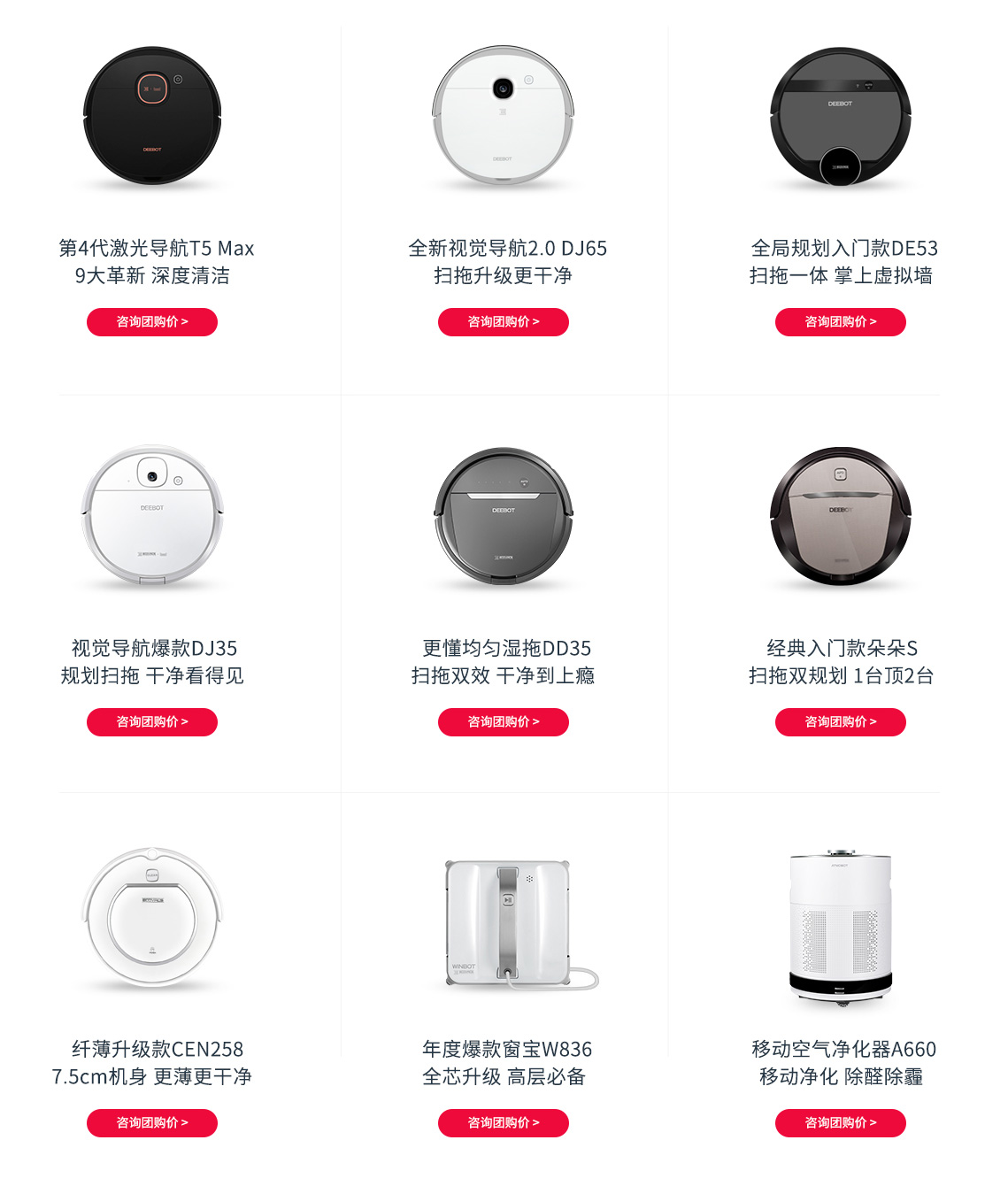Ask group price for 窗宝W836

[503, 1123]
